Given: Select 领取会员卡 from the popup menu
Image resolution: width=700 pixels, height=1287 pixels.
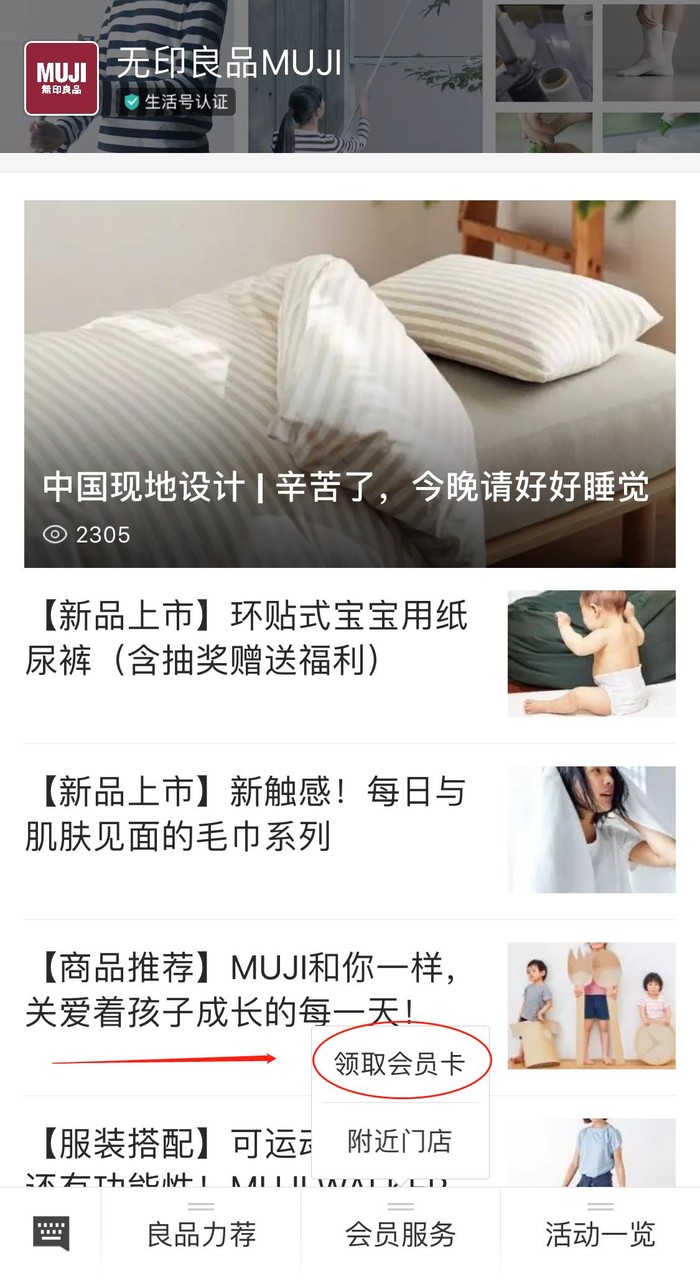Looking at the screenshot, I should click(400, 1063).
